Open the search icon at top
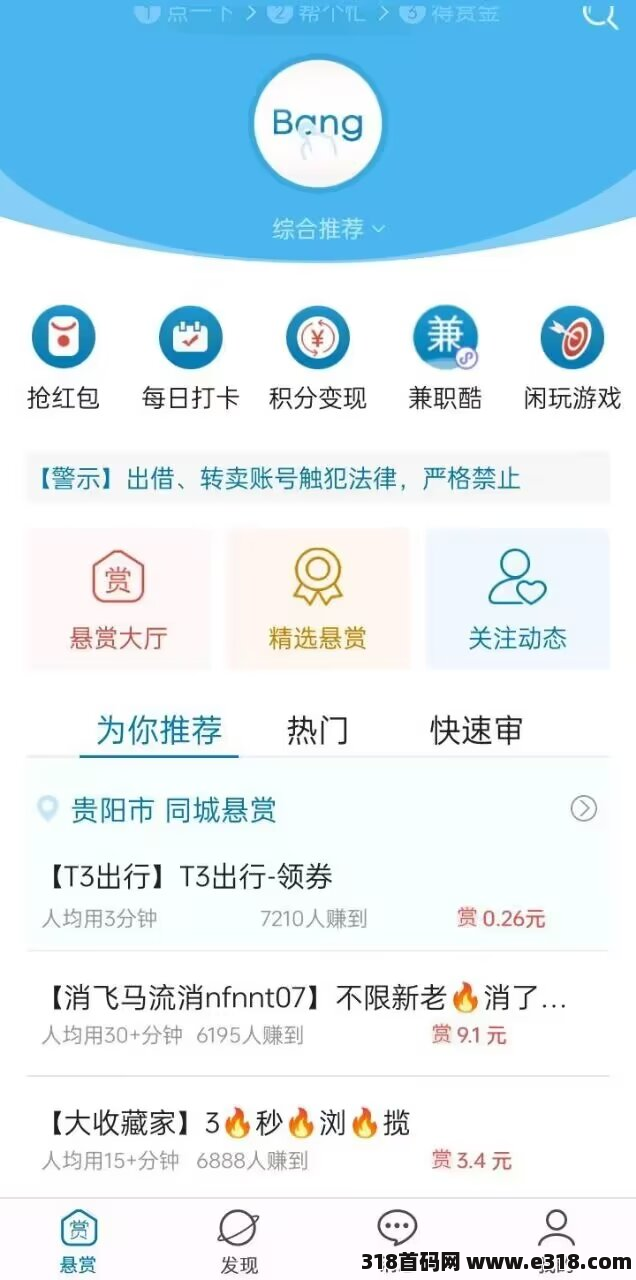The height and width of the screenshot is (1280, 636). pyautogui.click(x=600, y=14)
